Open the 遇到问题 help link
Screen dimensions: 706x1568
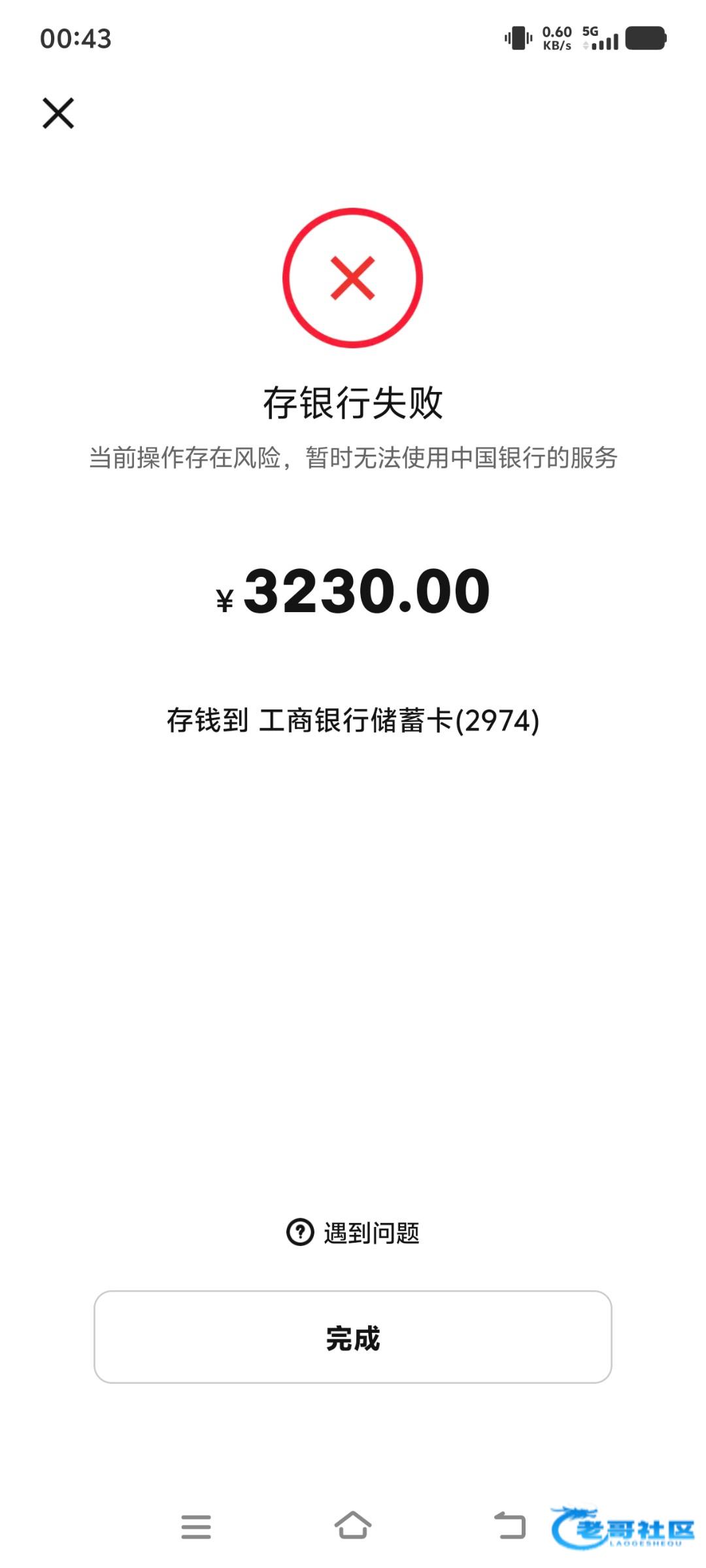click(x=353, y=1233)
